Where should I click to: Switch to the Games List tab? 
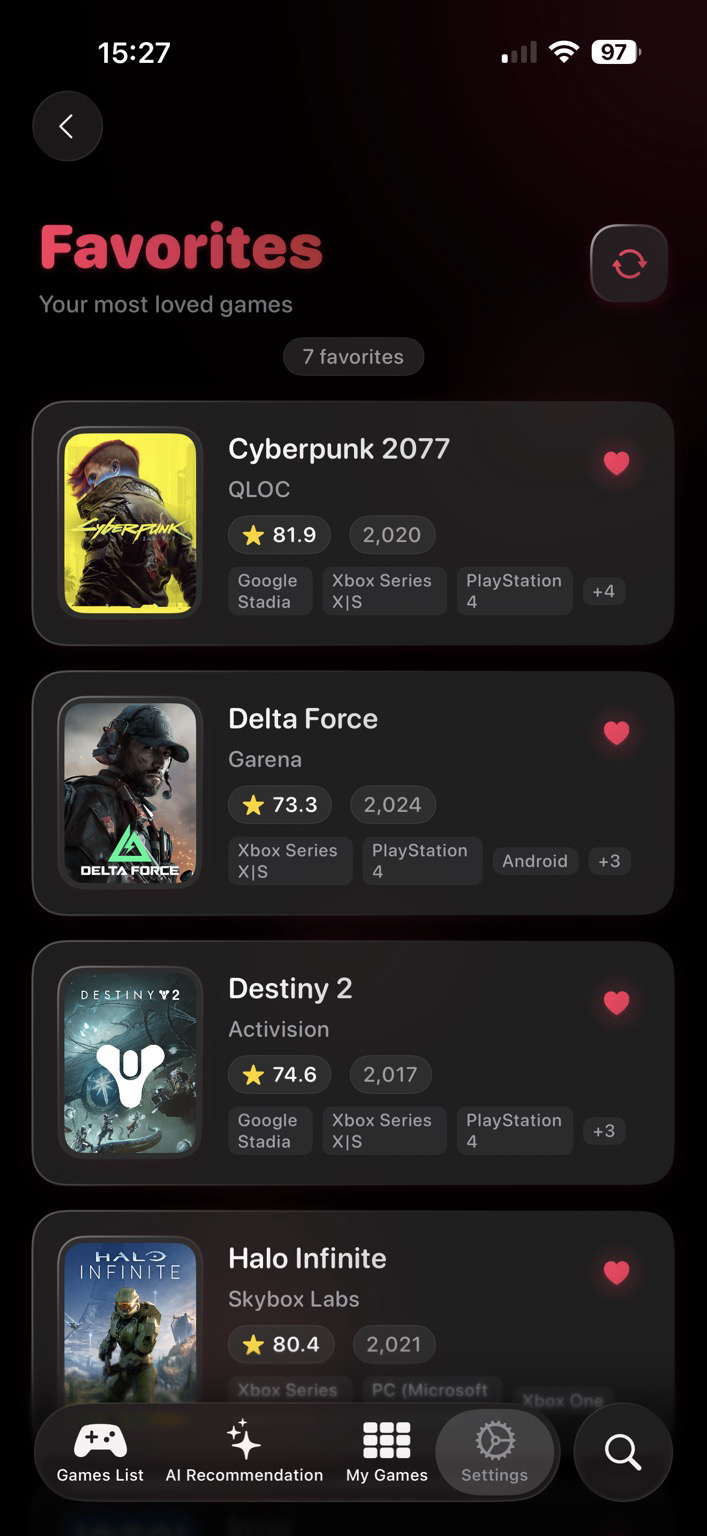tap(100, 1453)
